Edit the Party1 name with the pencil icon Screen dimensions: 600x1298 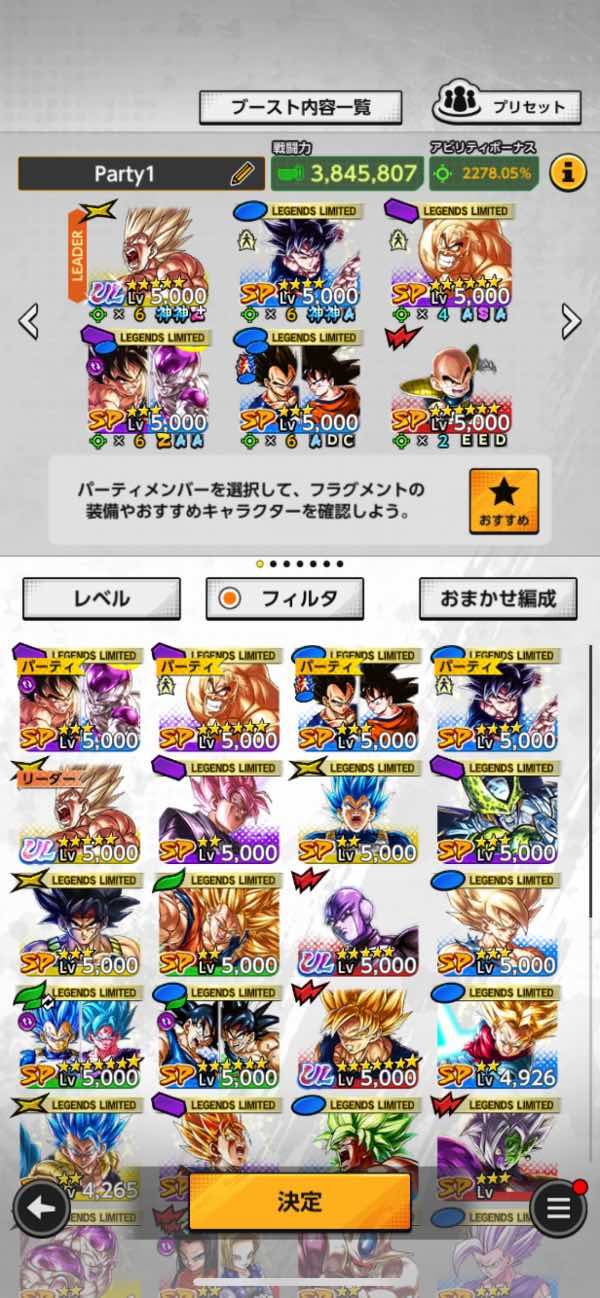242,174
